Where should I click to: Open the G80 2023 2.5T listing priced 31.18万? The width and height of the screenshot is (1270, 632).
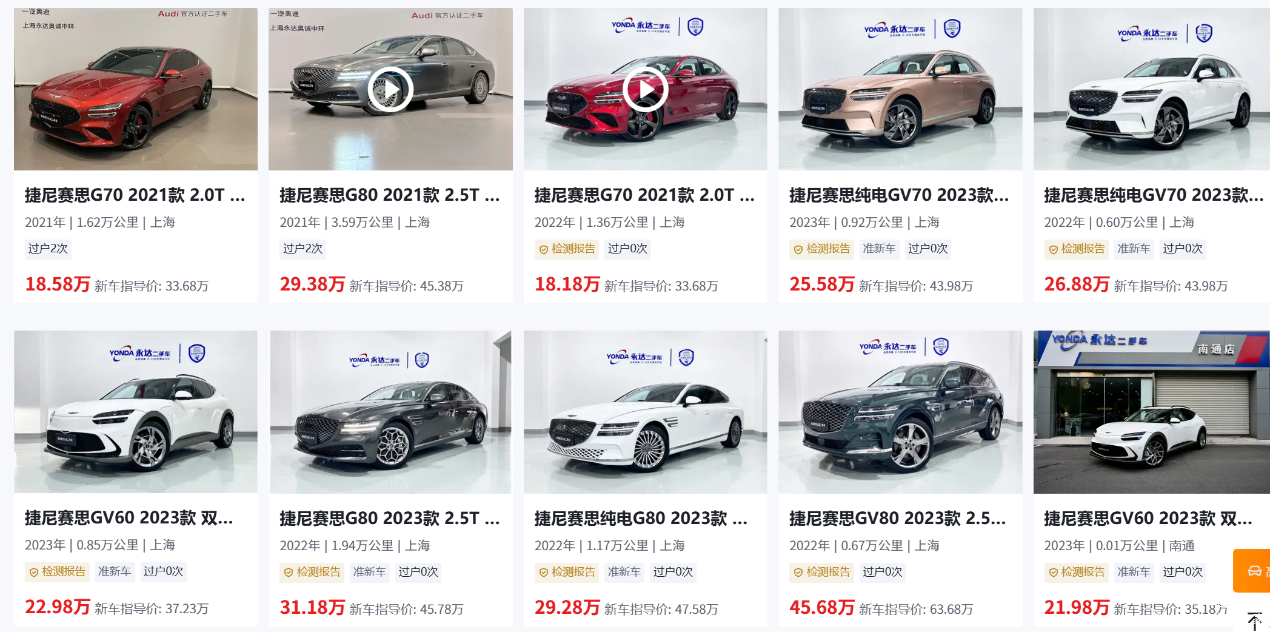[x=390, y=518]
